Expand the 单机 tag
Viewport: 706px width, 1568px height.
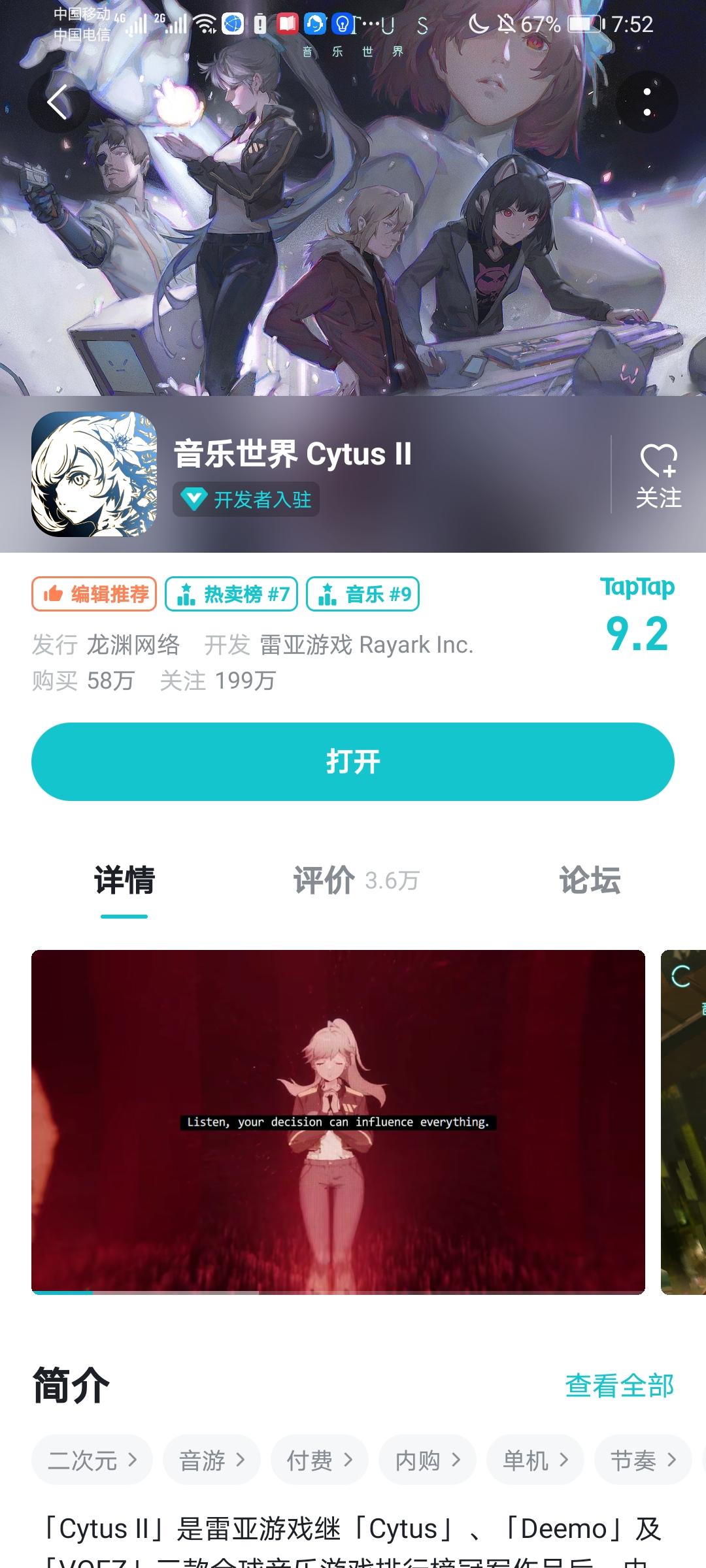[x=535, y=1460]
